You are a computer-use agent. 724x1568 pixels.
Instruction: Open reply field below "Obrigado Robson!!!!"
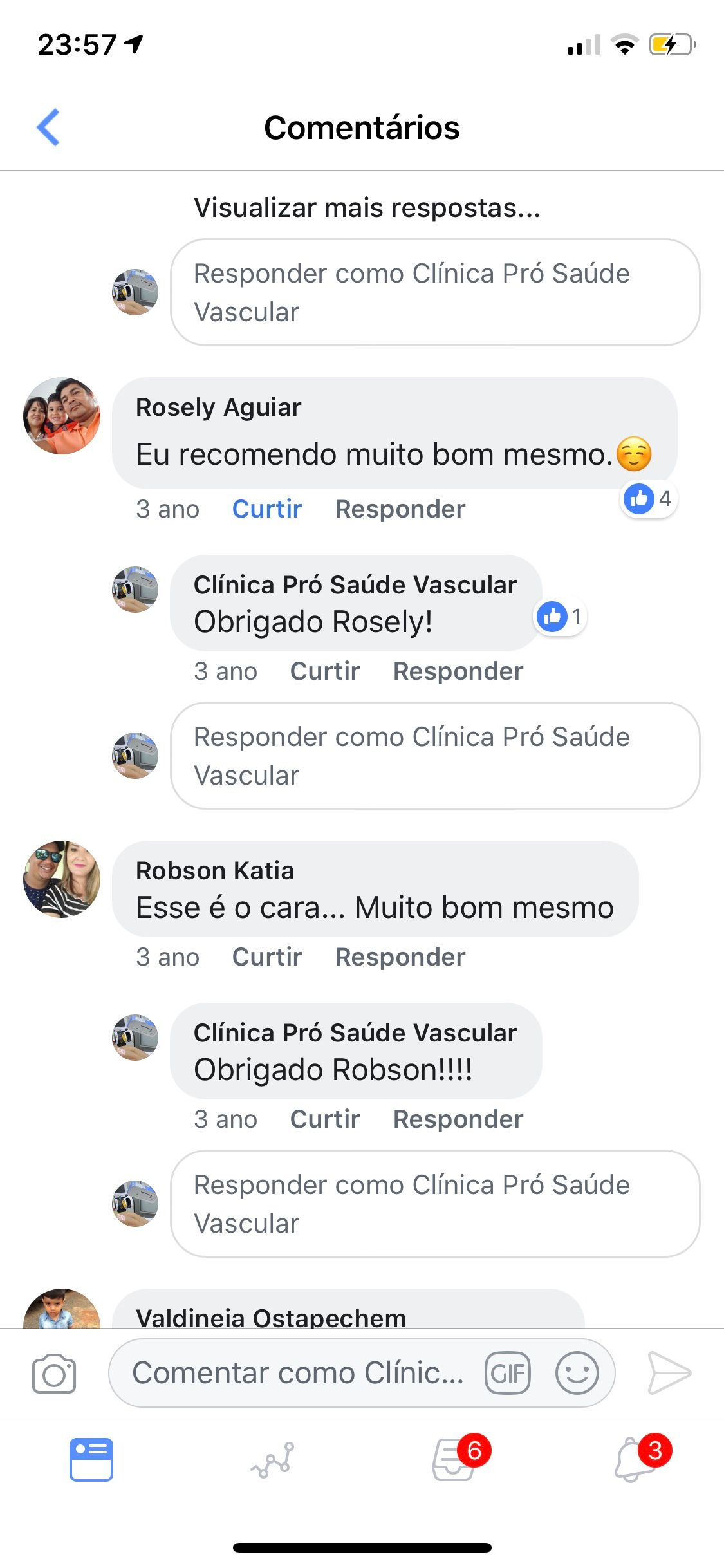click(x=435, y=1204)
